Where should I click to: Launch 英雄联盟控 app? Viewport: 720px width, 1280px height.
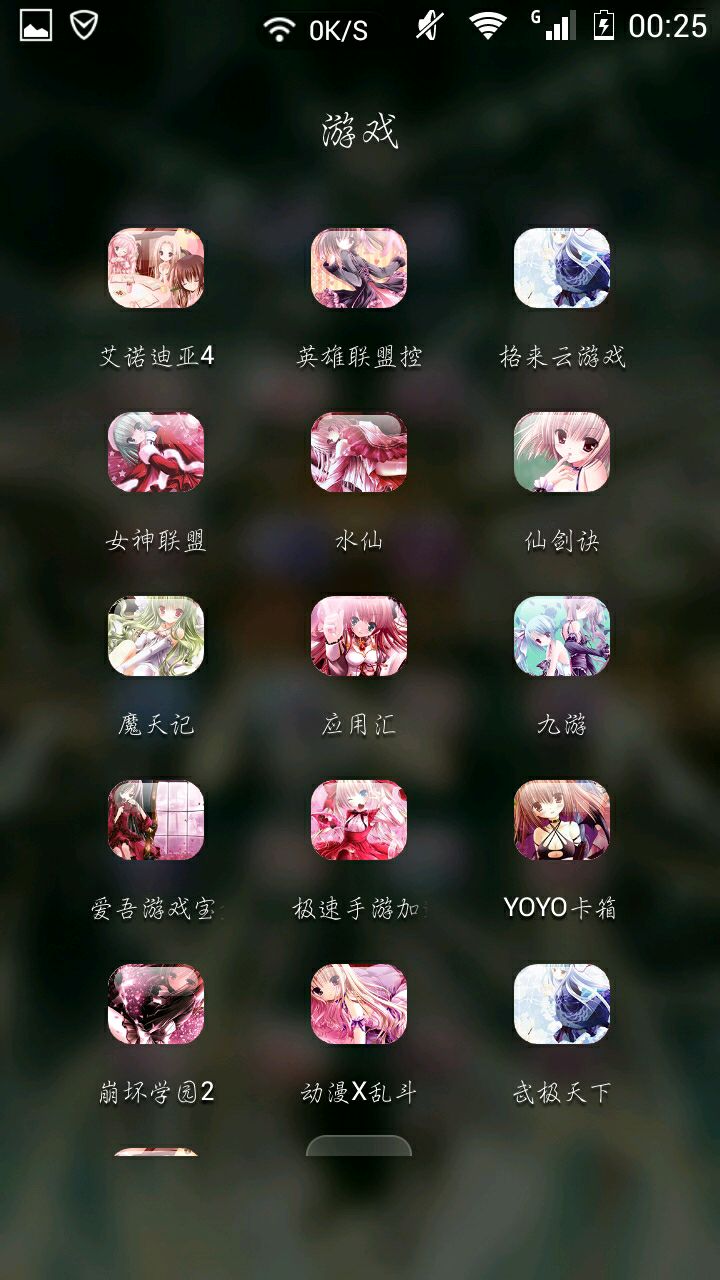pyautogui.click(x=359, y=268)
